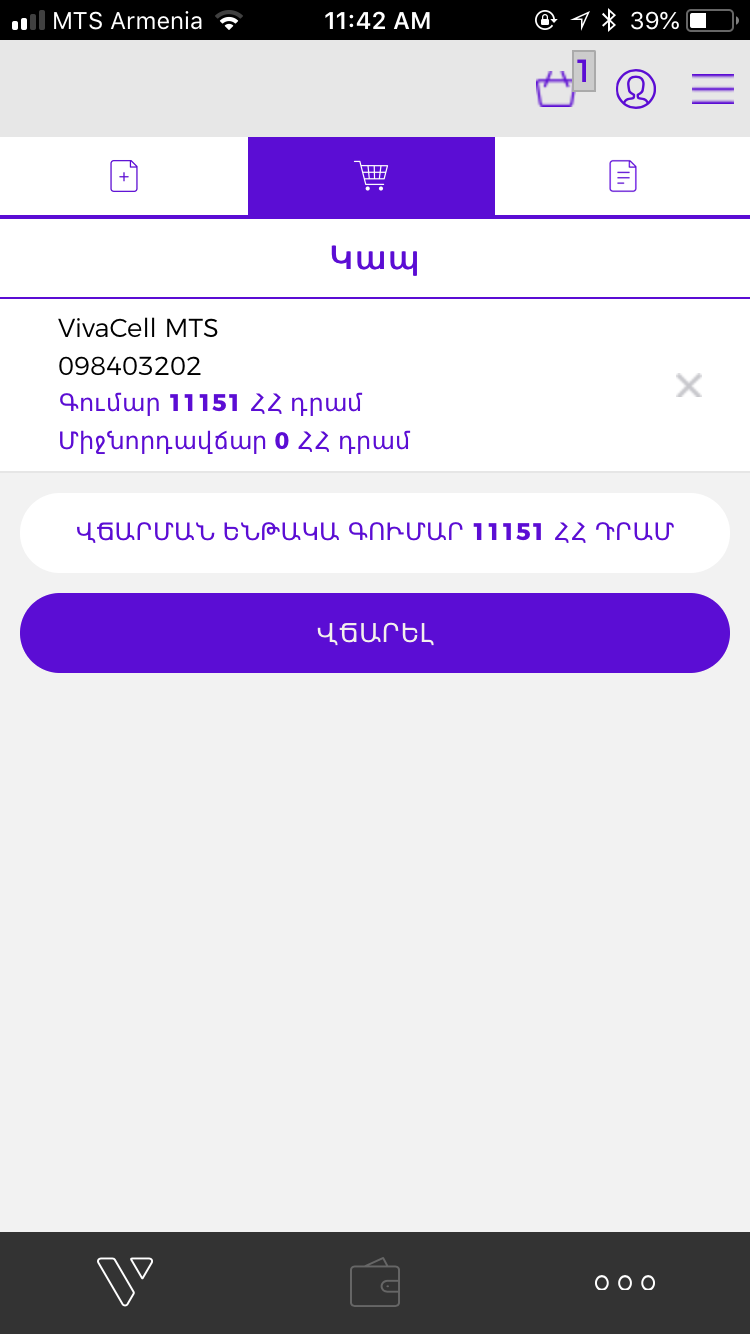750x1334 pixels.
Task: Open the three-dots more tab
Action: click(625, 1283)
